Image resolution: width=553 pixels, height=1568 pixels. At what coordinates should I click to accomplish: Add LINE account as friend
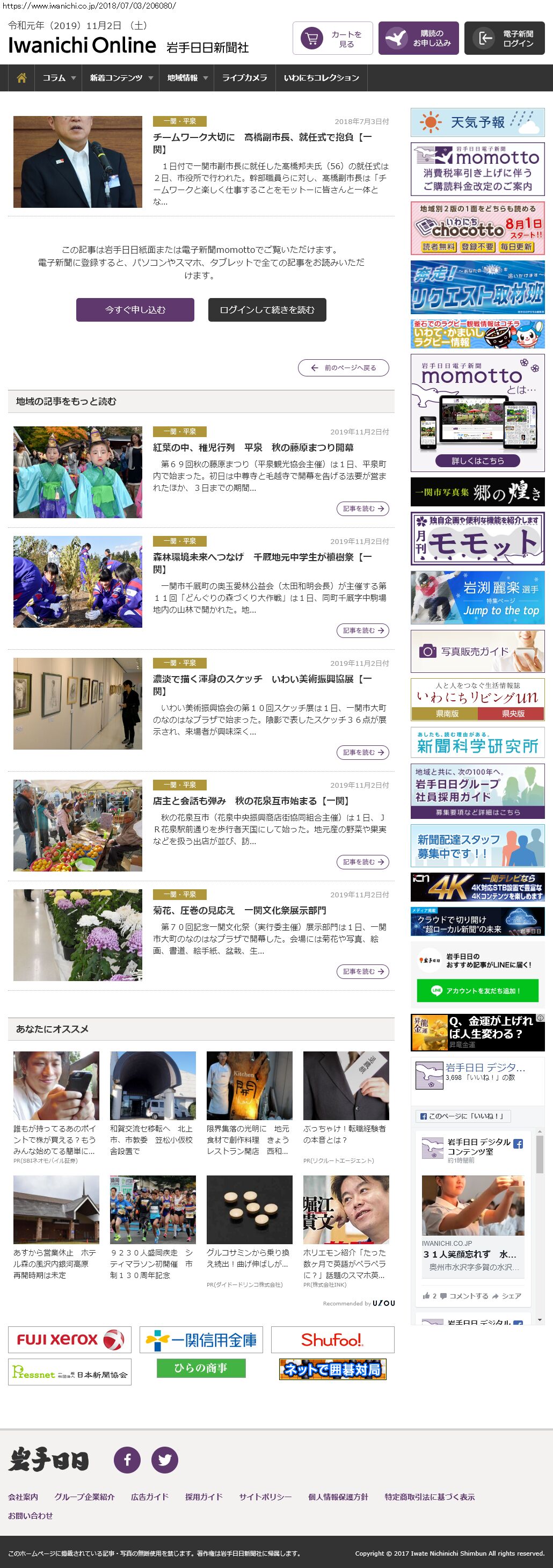tap(477, 990)
